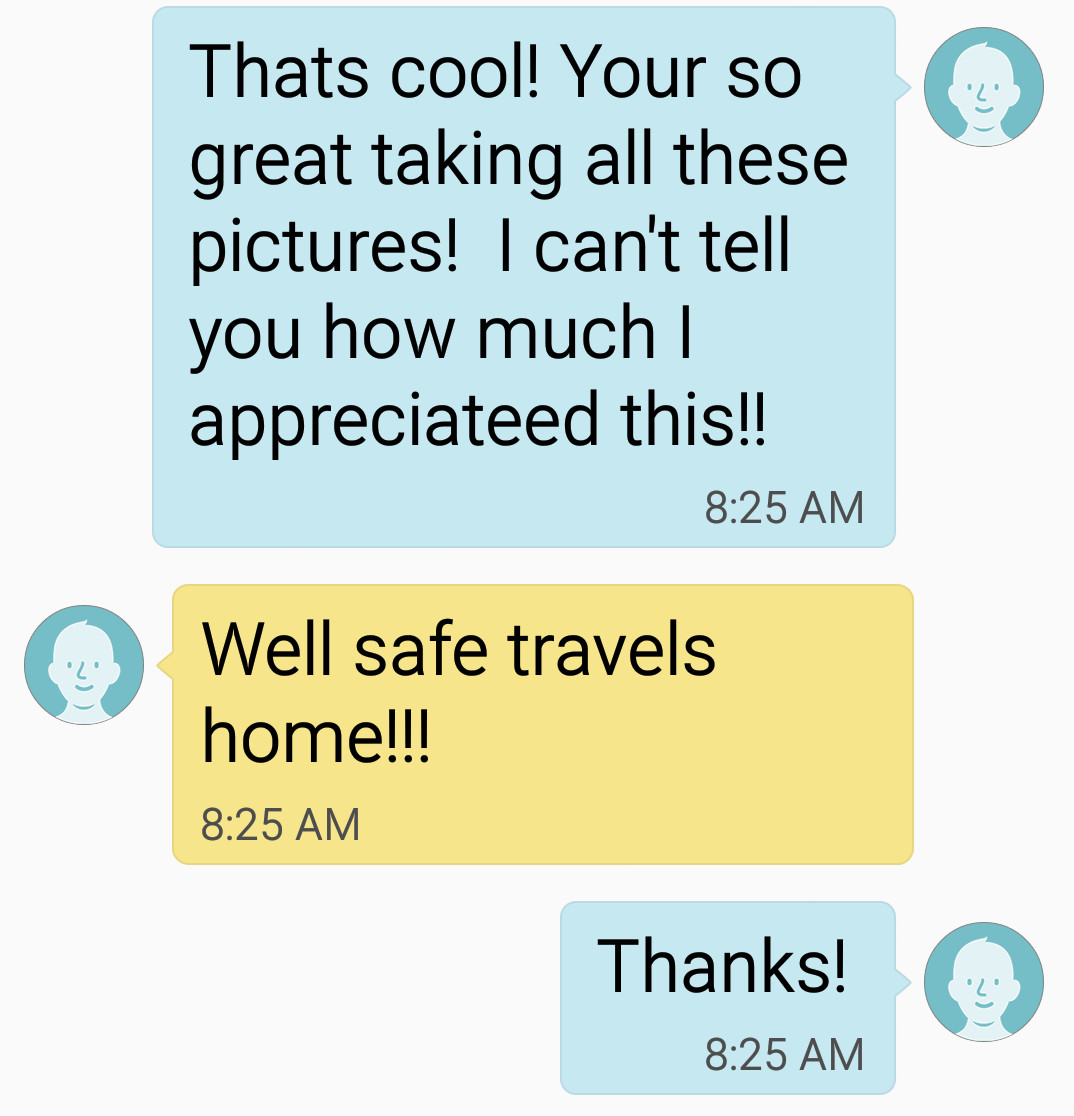Open the avatar beside the "Thanks!" message
1074x1116 pixels.
(x=983, y=982)
